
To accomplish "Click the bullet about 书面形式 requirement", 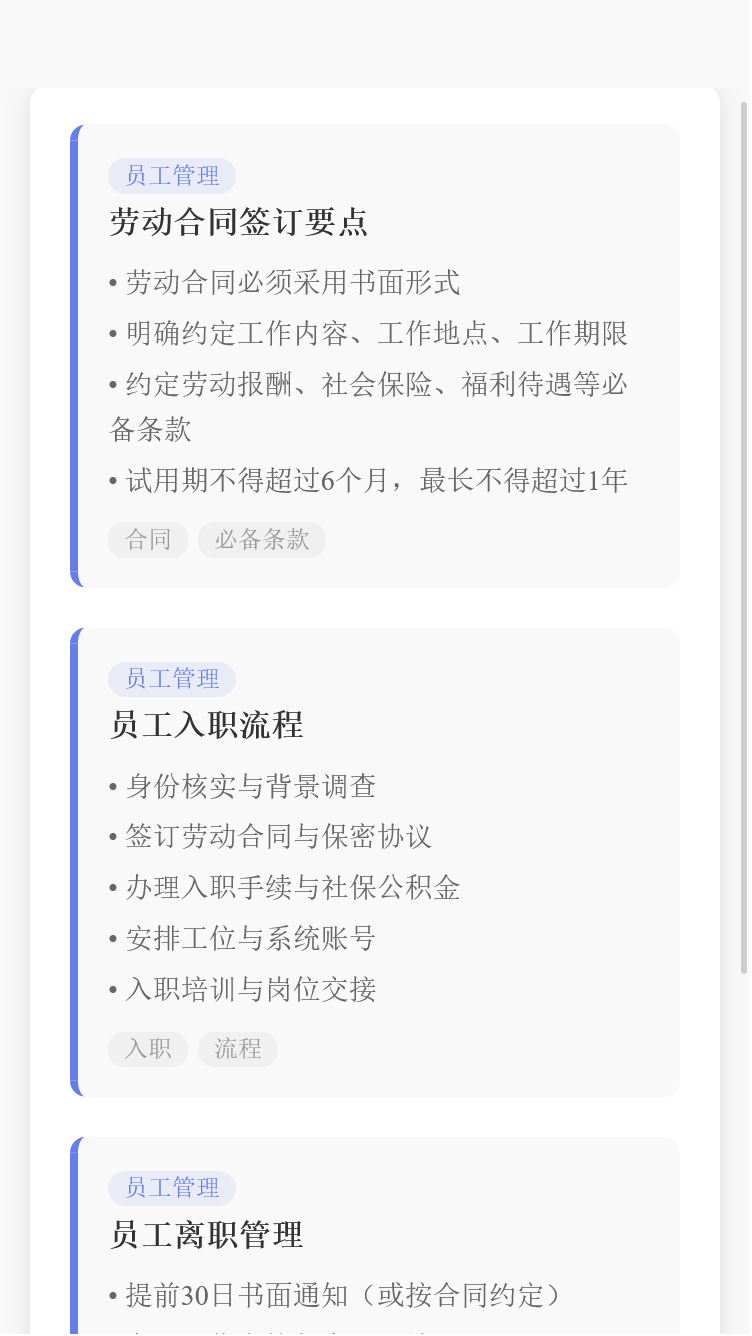I will (284, 282).
